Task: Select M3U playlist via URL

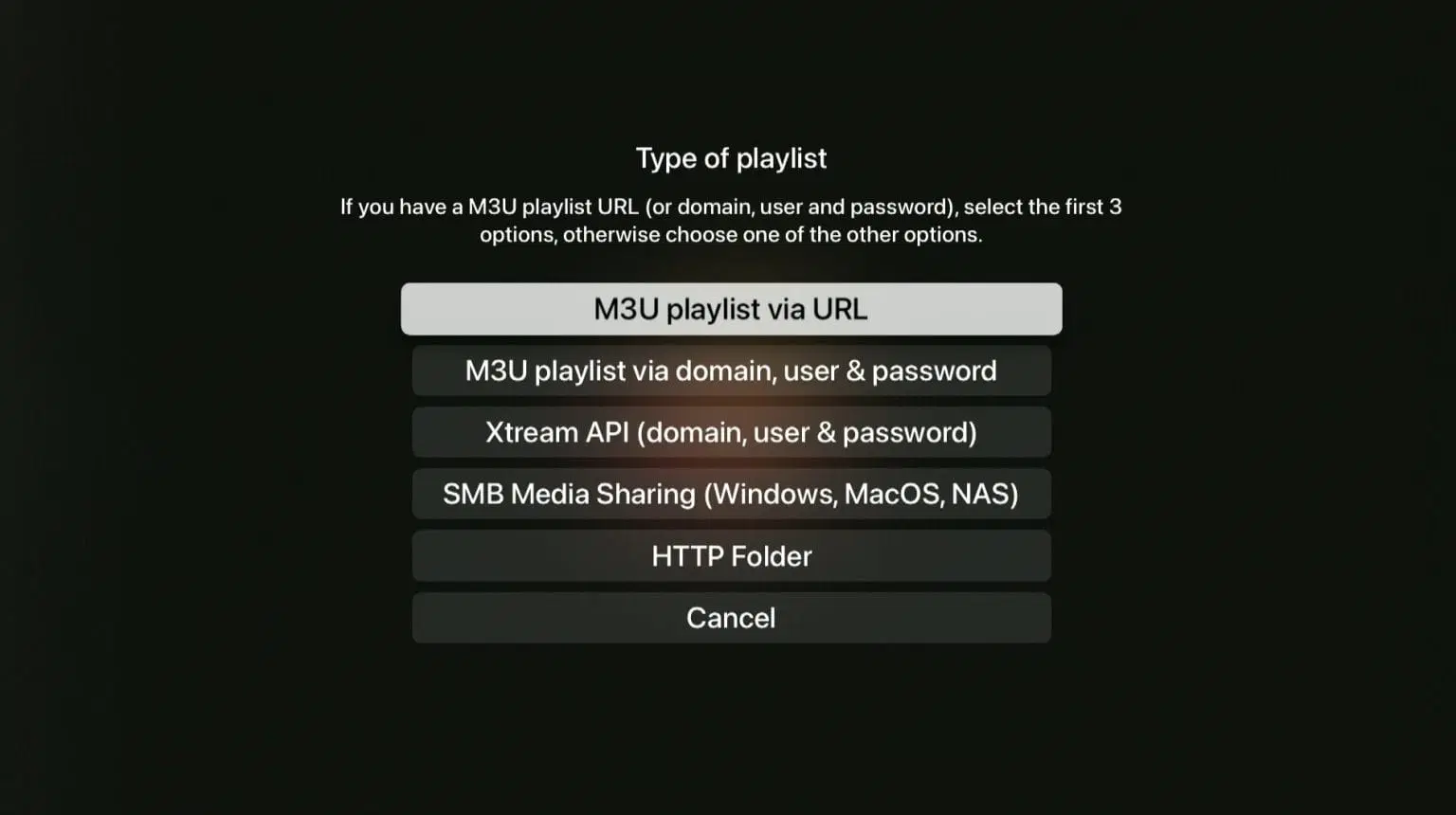Action: click(731, 309)
